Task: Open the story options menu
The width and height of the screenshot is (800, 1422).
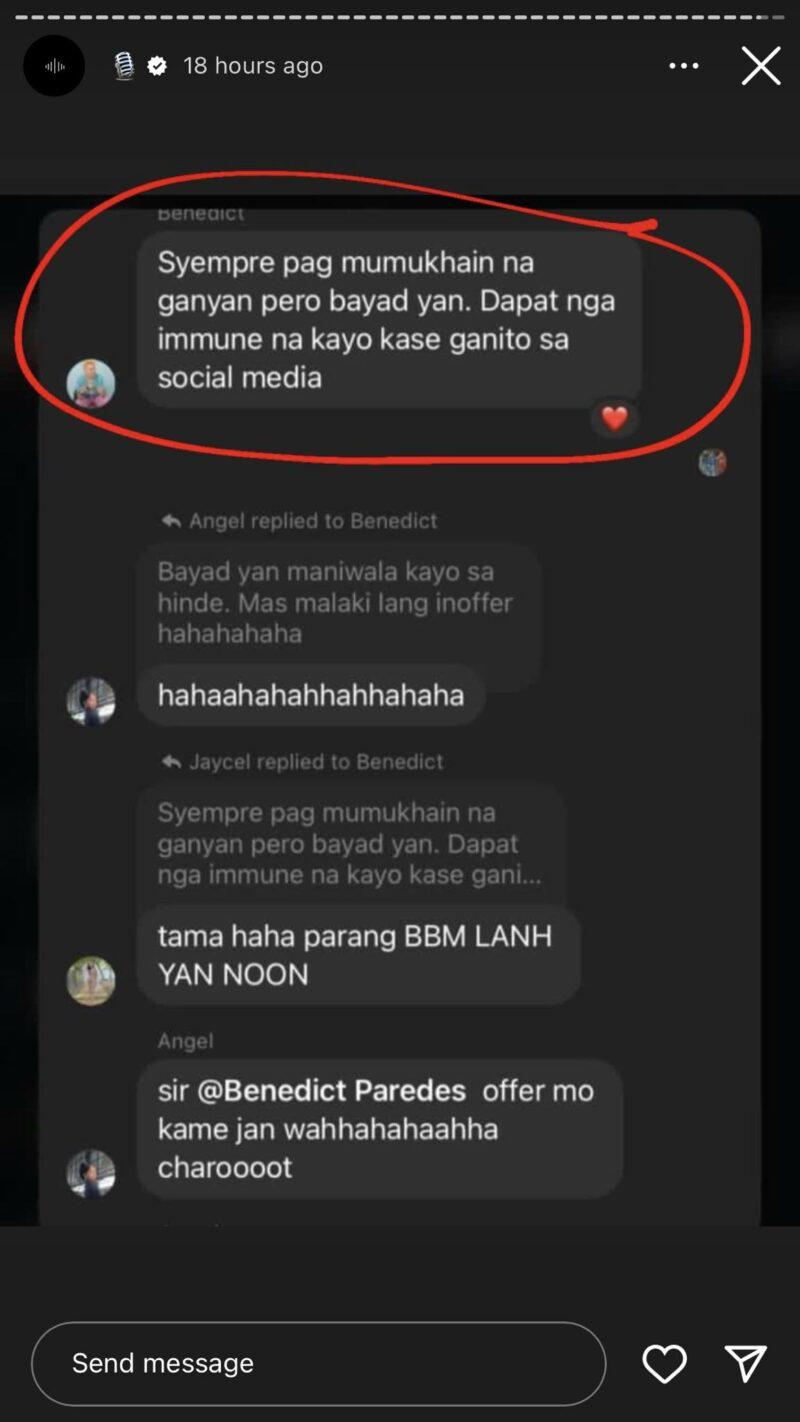Action: pyautogui.click(x=684, y=66)
